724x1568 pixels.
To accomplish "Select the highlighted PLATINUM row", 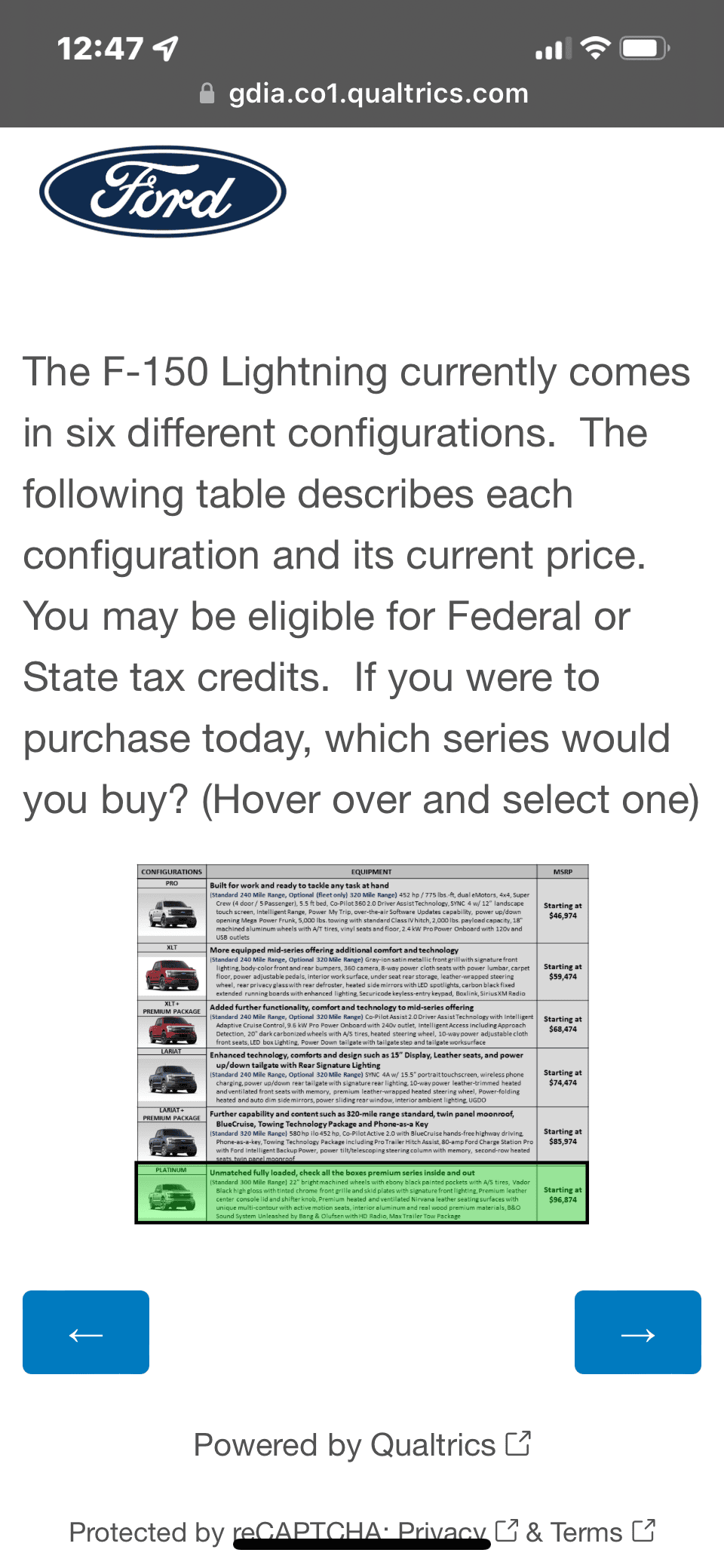I will pos(362,1193).
